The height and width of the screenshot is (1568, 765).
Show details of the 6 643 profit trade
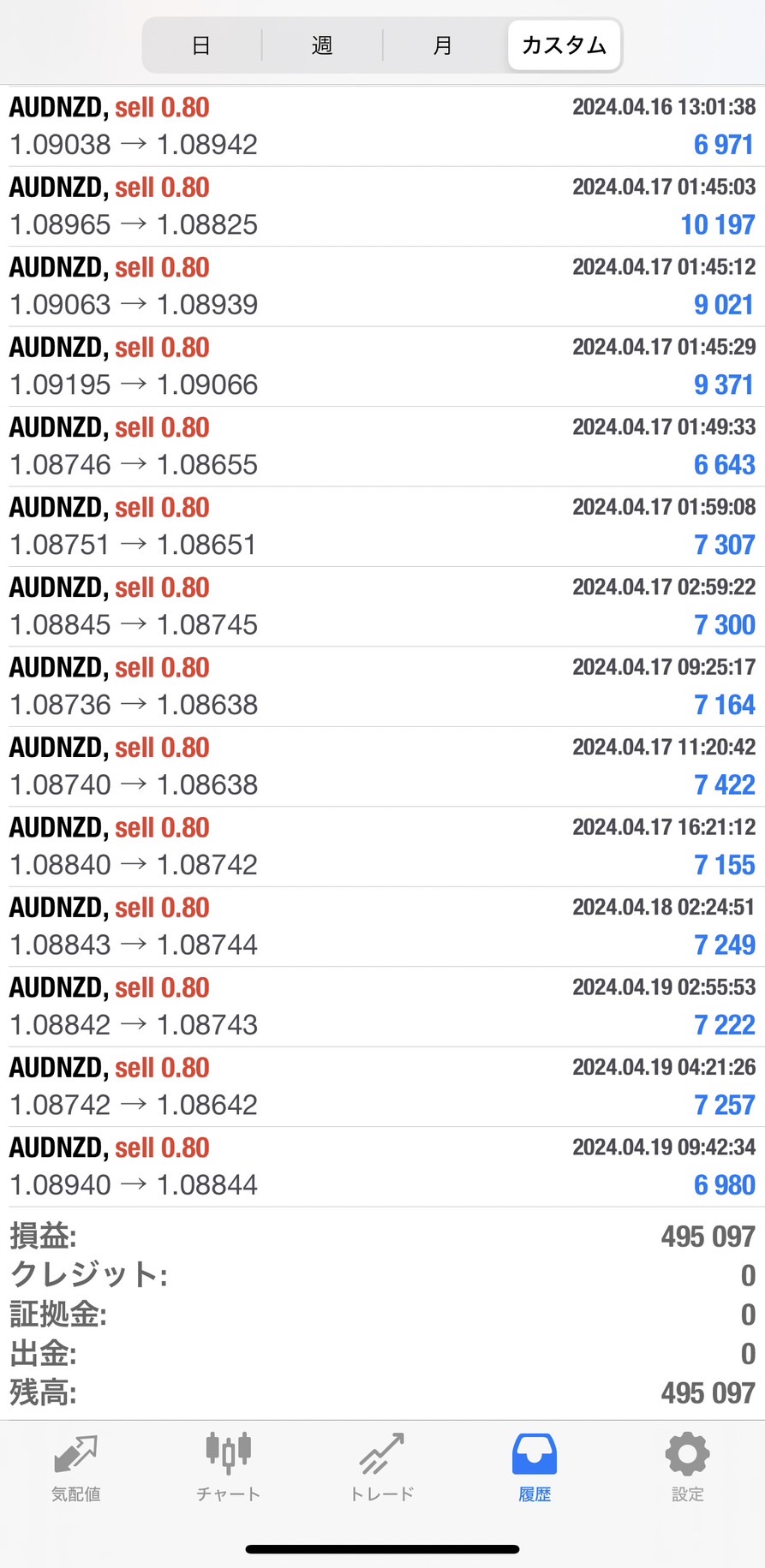point(382,446)
